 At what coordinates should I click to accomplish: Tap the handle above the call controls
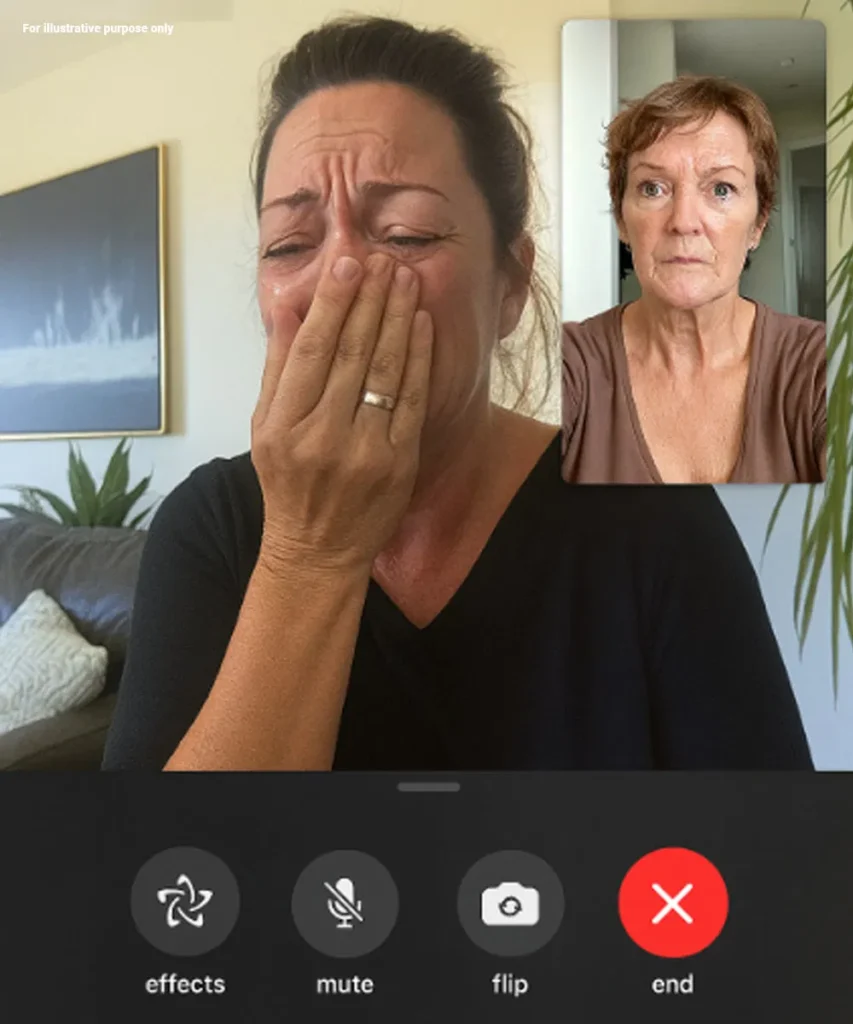click(428, 787)
